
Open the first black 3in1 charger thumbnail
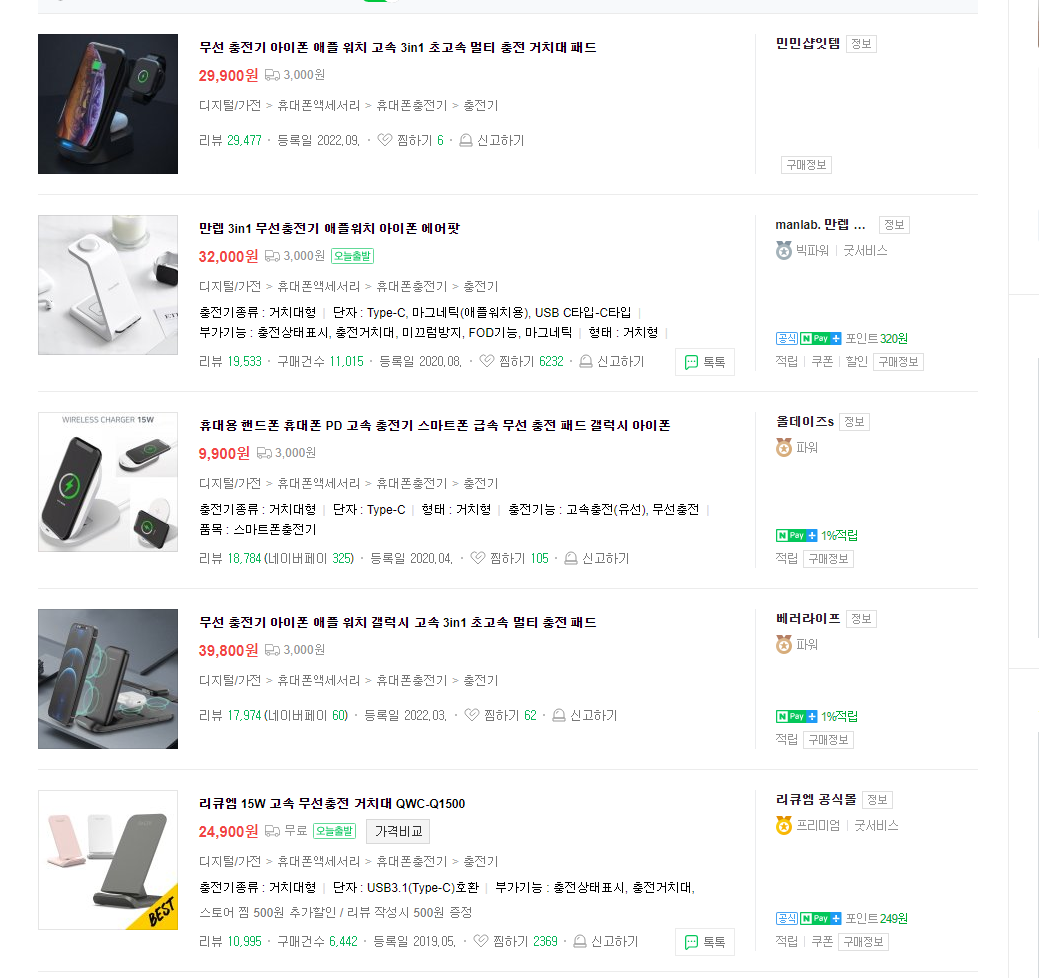point(108,104)
